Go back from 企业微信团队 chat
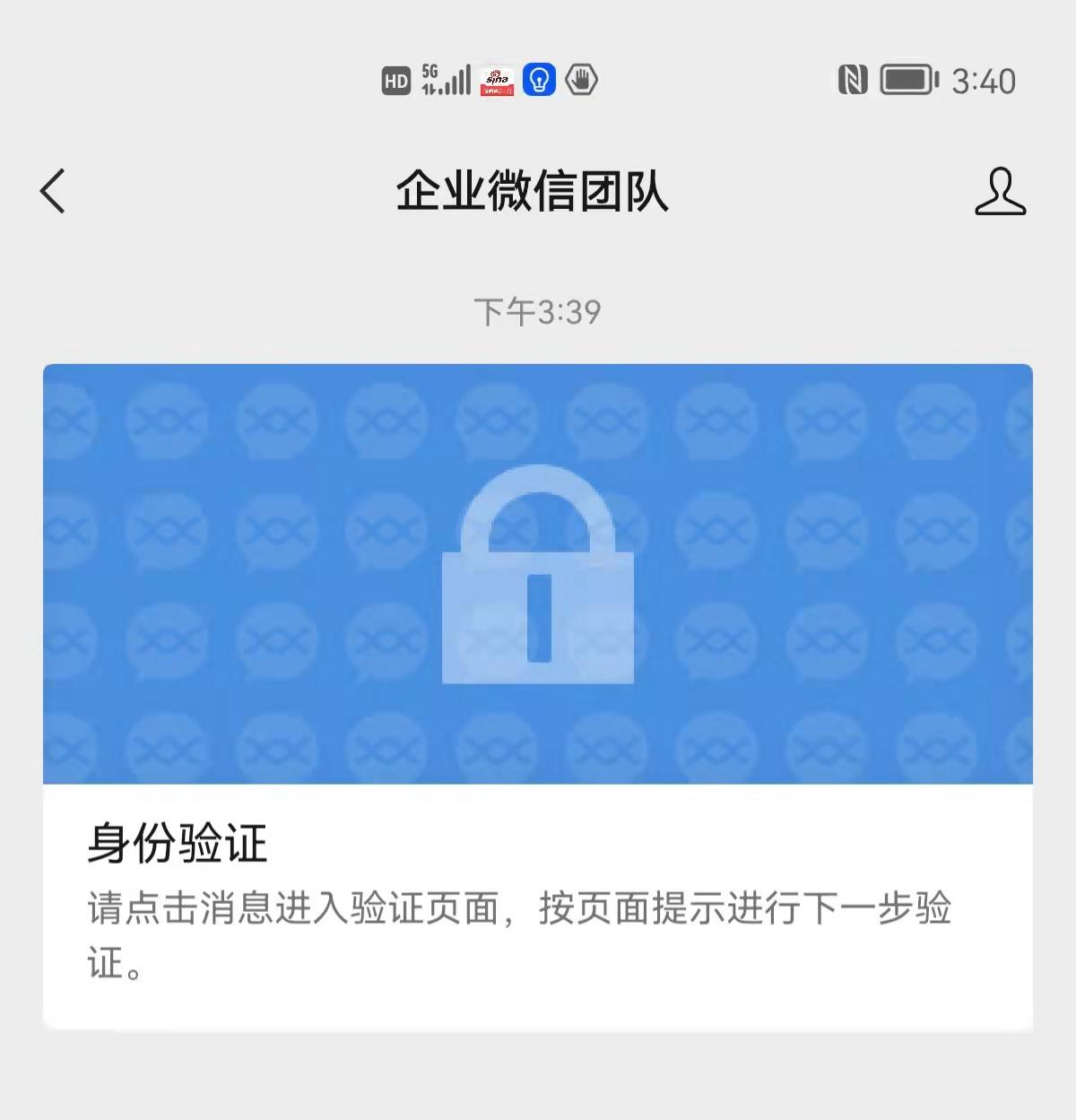The image size is (1076, 1120). 53,191
